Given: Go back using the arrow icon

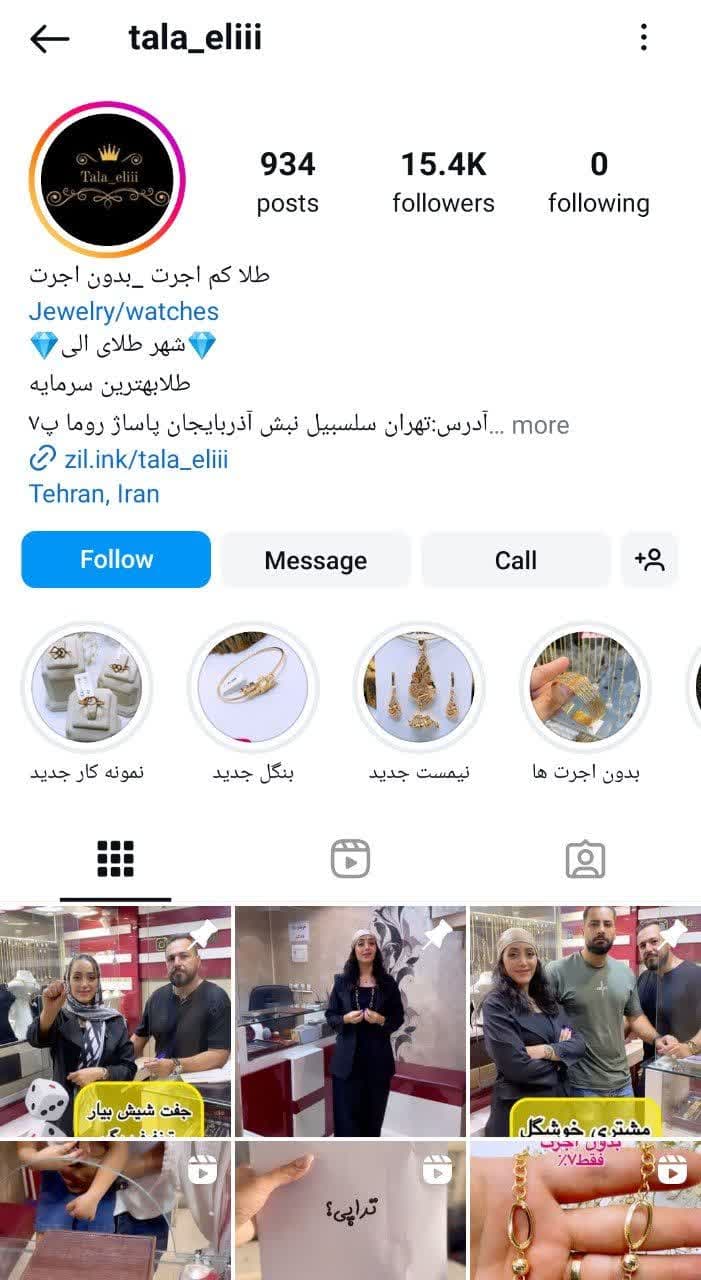Looking at the screenshot, I should [49, 39].
